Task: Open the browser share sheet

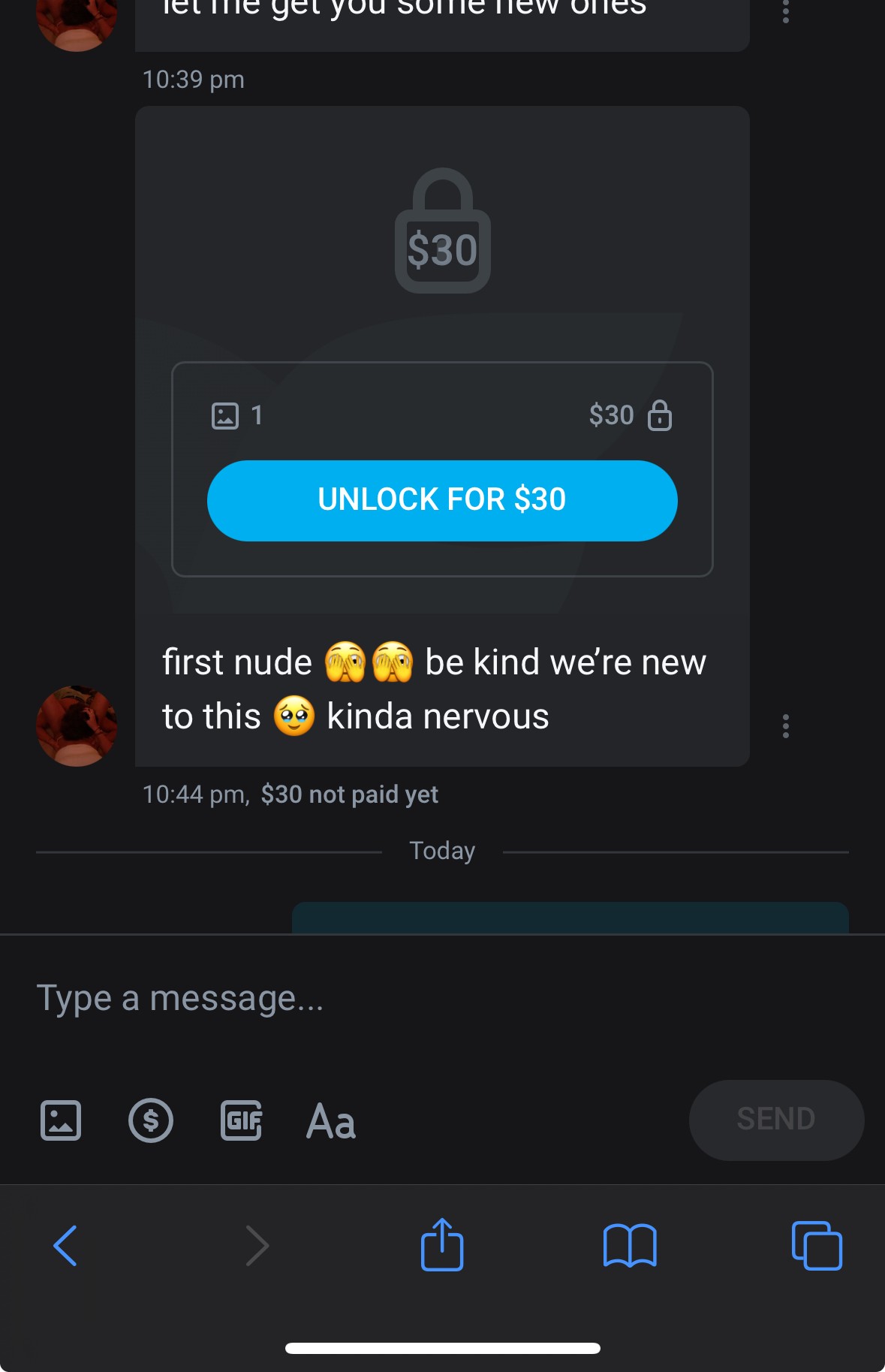Action: (442, 1244)
